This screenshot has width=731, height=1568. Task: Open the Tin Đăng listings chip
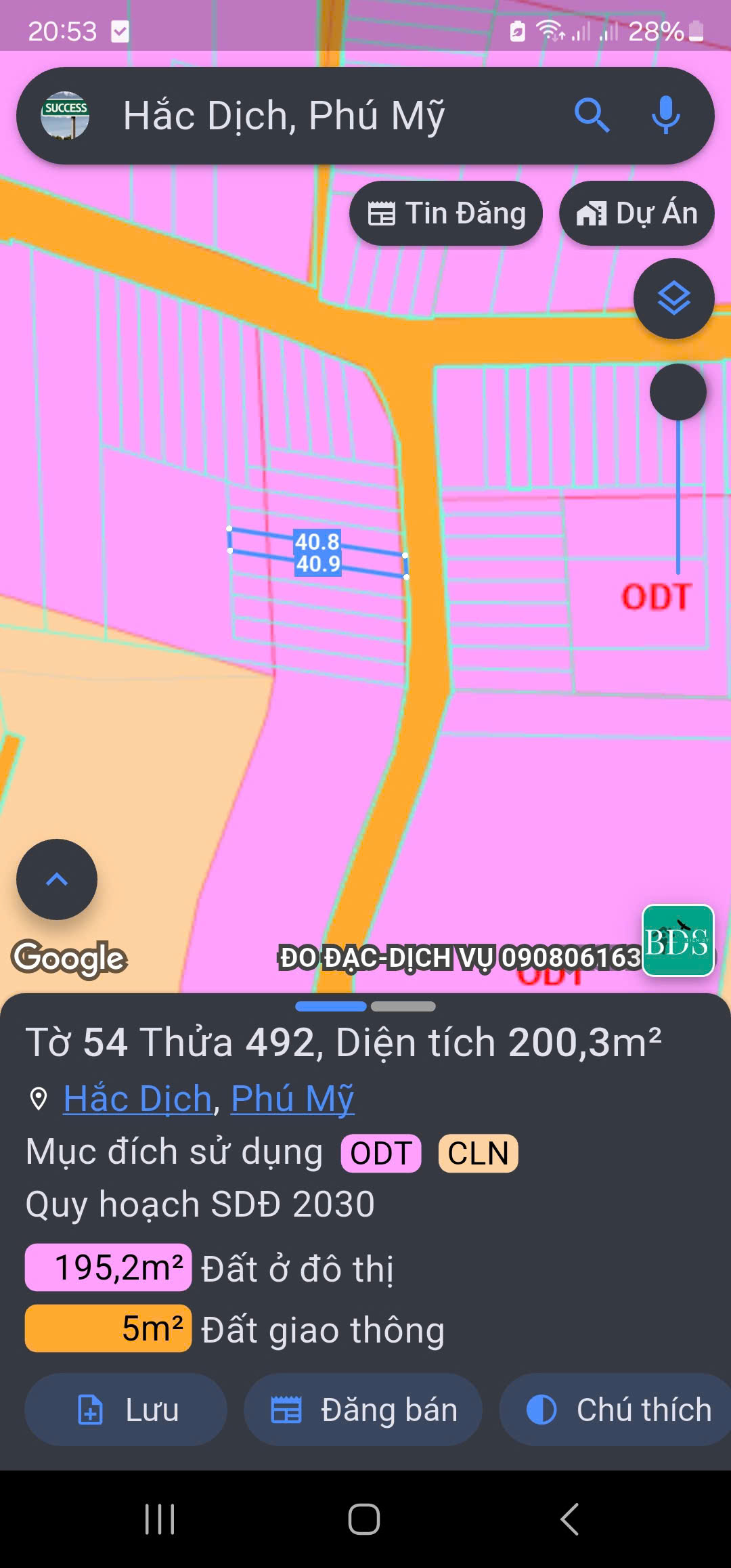coord(446,213)
